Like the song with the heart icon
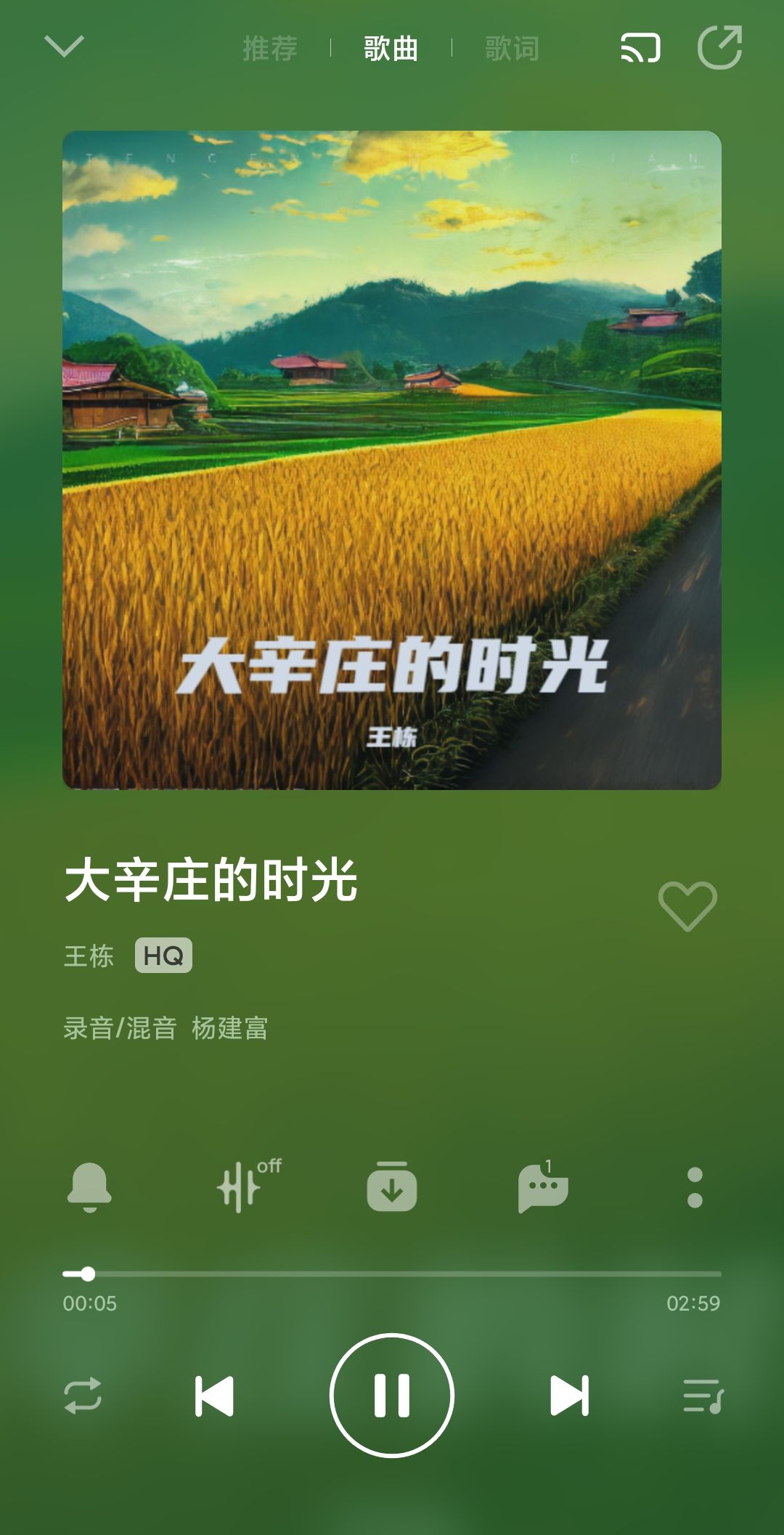784x1535 pixels. click(x=687, y=905)
